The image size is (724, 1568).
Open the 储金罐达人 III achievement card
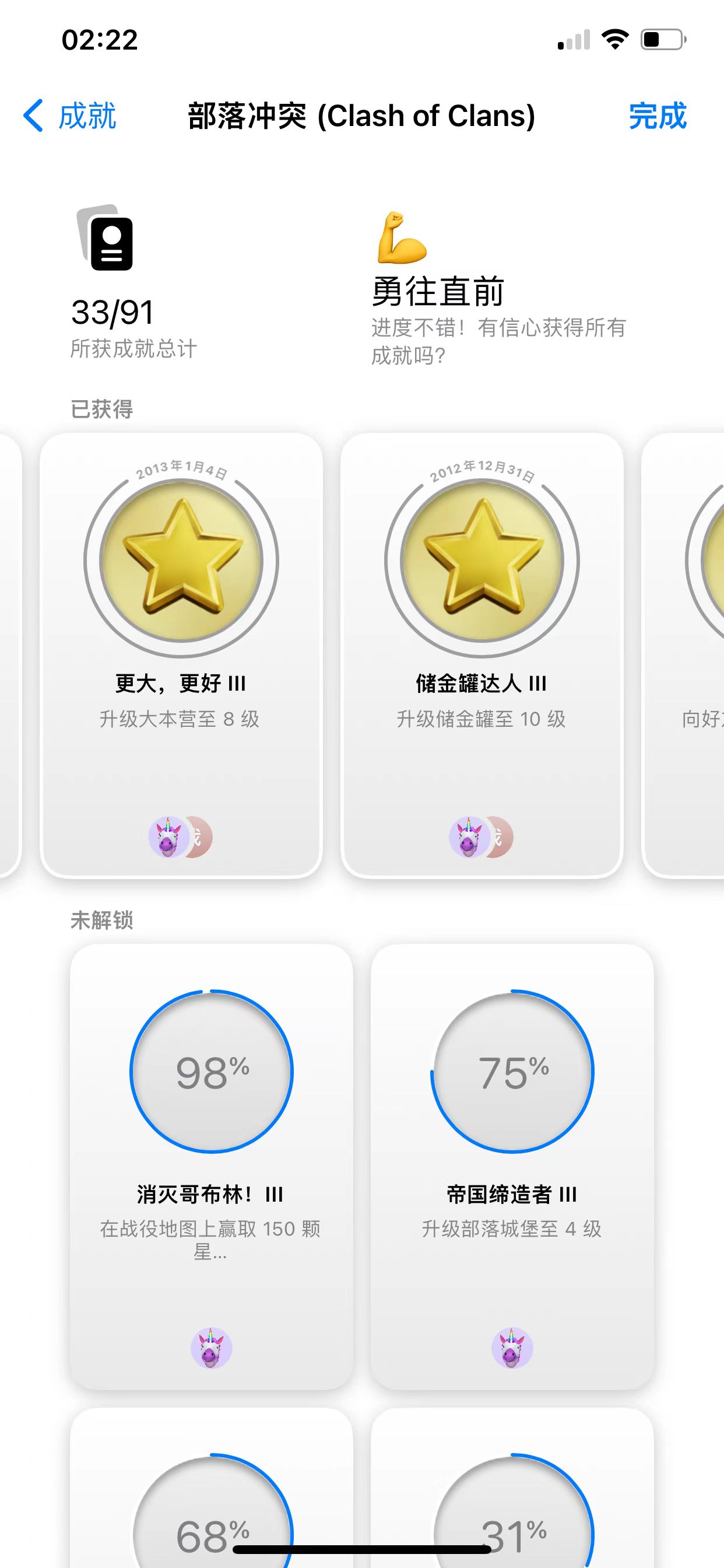point(482,654)
